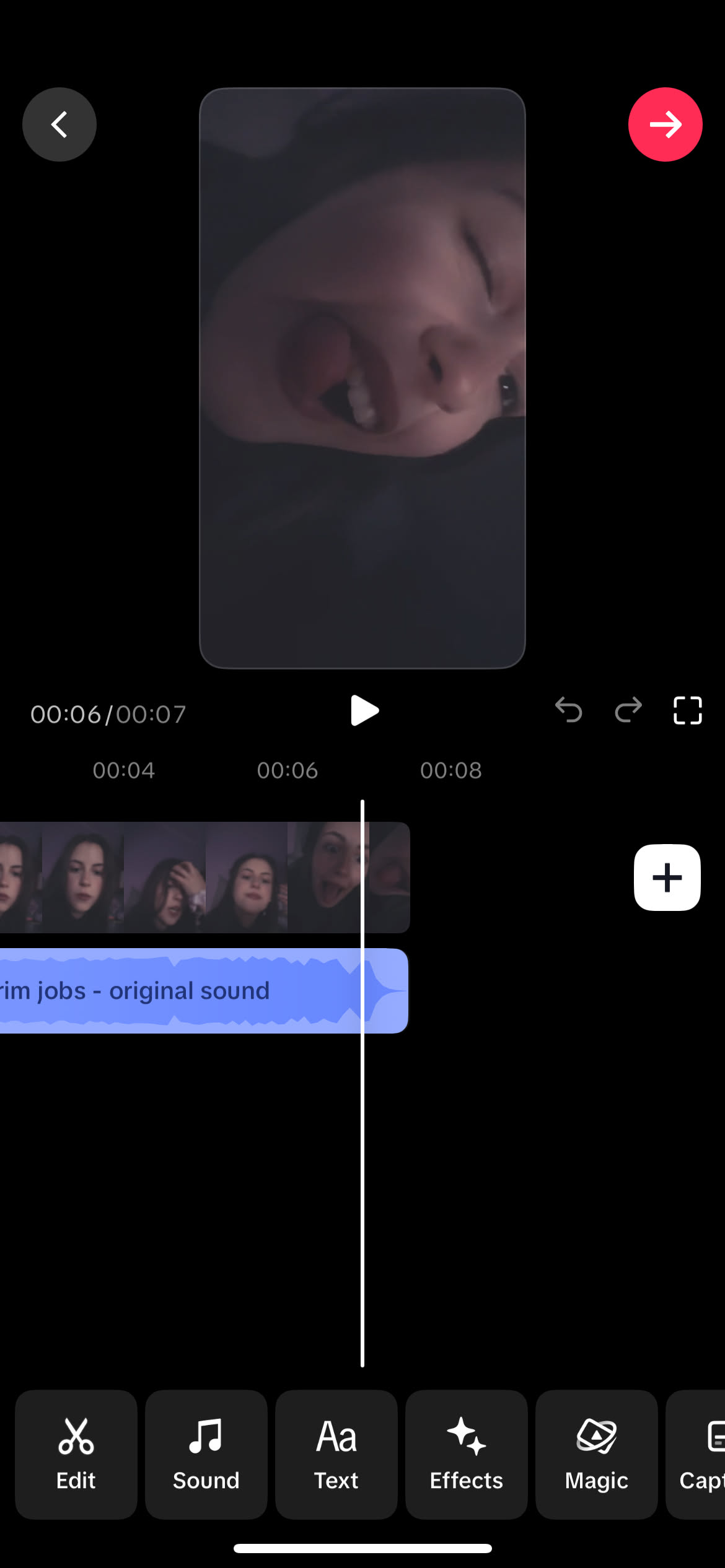This screenshot has height=1568, width=725.
Task: Add a new clip with plus button
Action: (x=667, y=877)
